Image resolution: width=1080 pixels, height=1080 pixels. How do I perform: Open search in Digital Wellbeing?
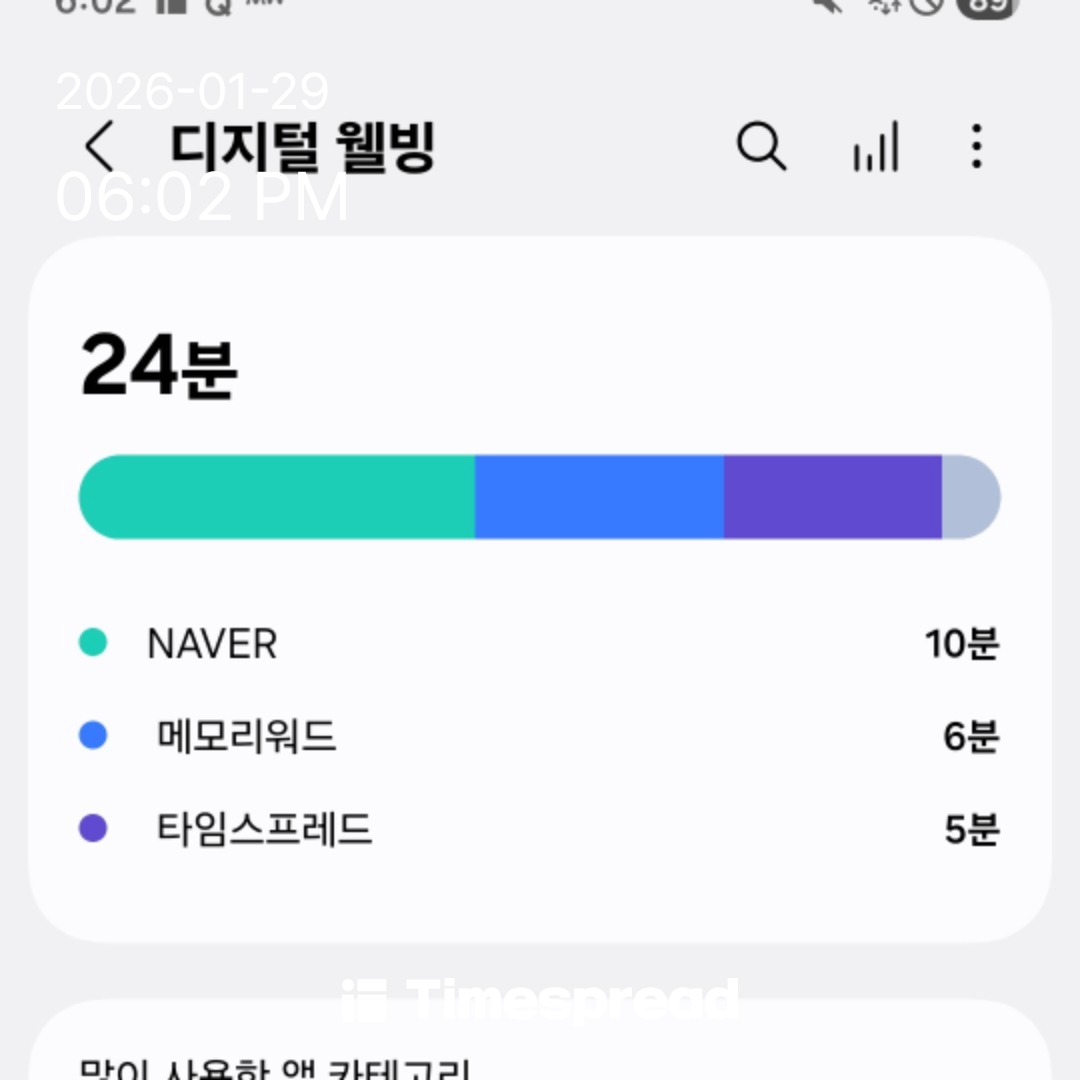(x=761, y=148)
